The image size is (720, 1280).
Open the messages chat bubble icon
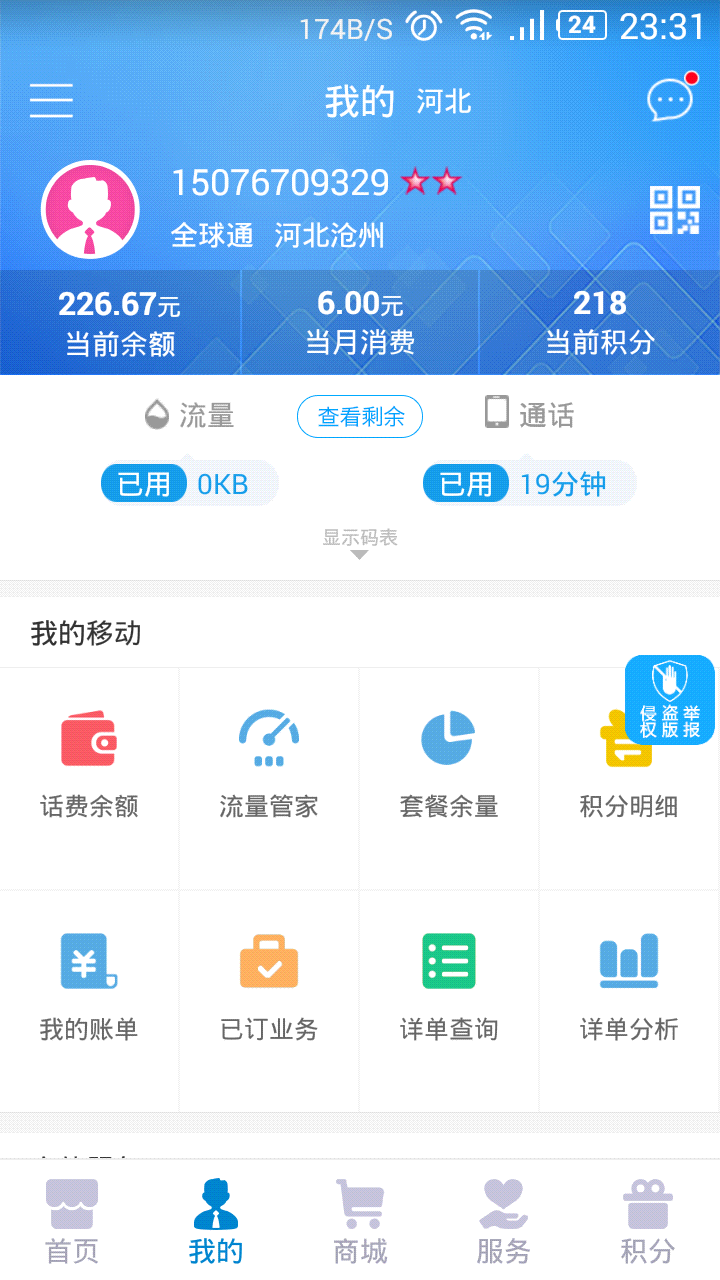[670, 100]
